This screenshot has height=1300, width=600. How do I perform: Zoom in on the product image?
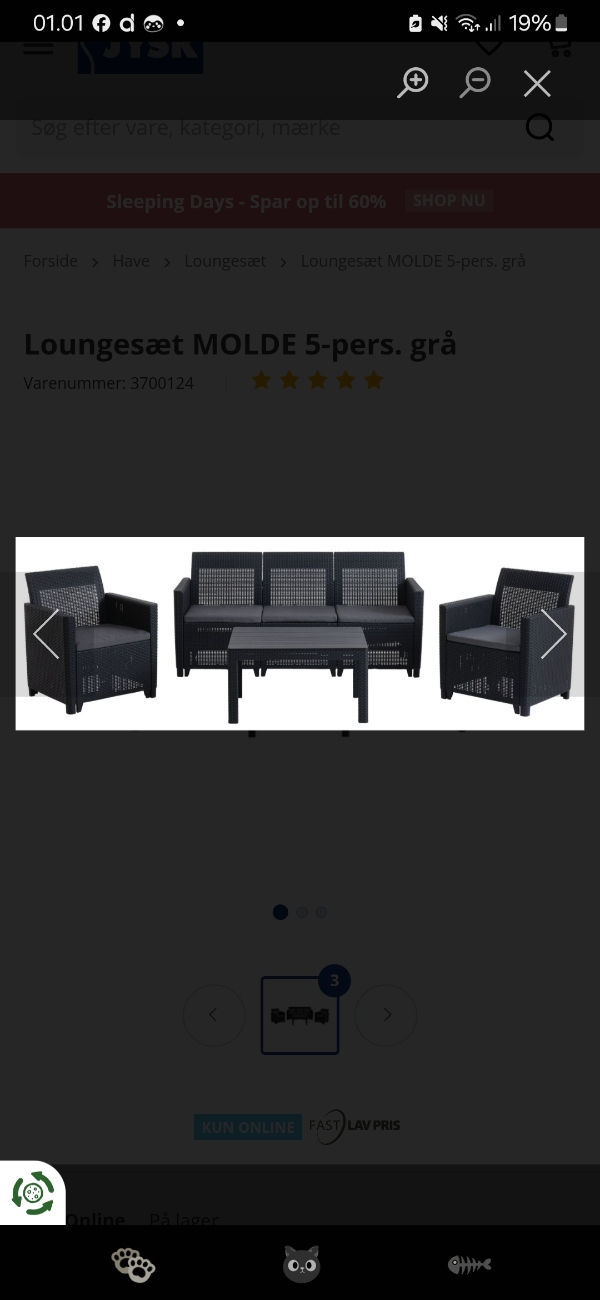click(413, 83)
